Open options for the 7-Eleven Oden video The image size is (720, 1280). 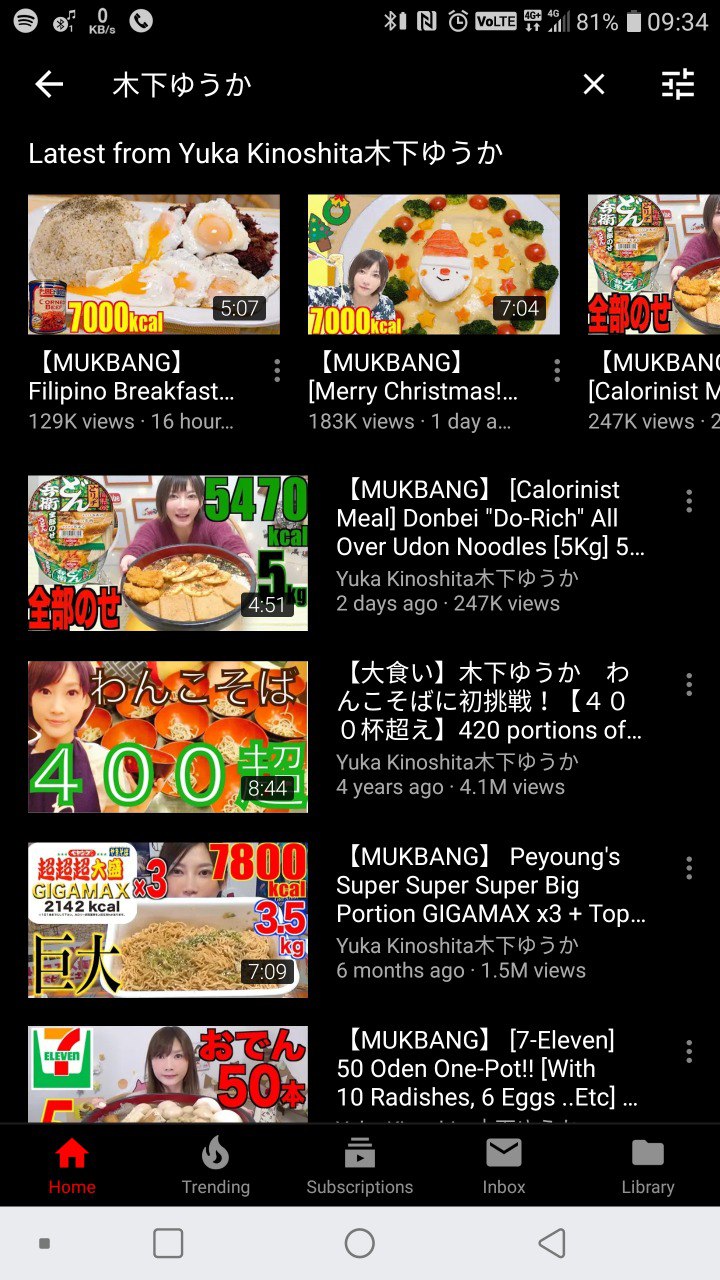pyautogui.click(x=689, y=1051)
